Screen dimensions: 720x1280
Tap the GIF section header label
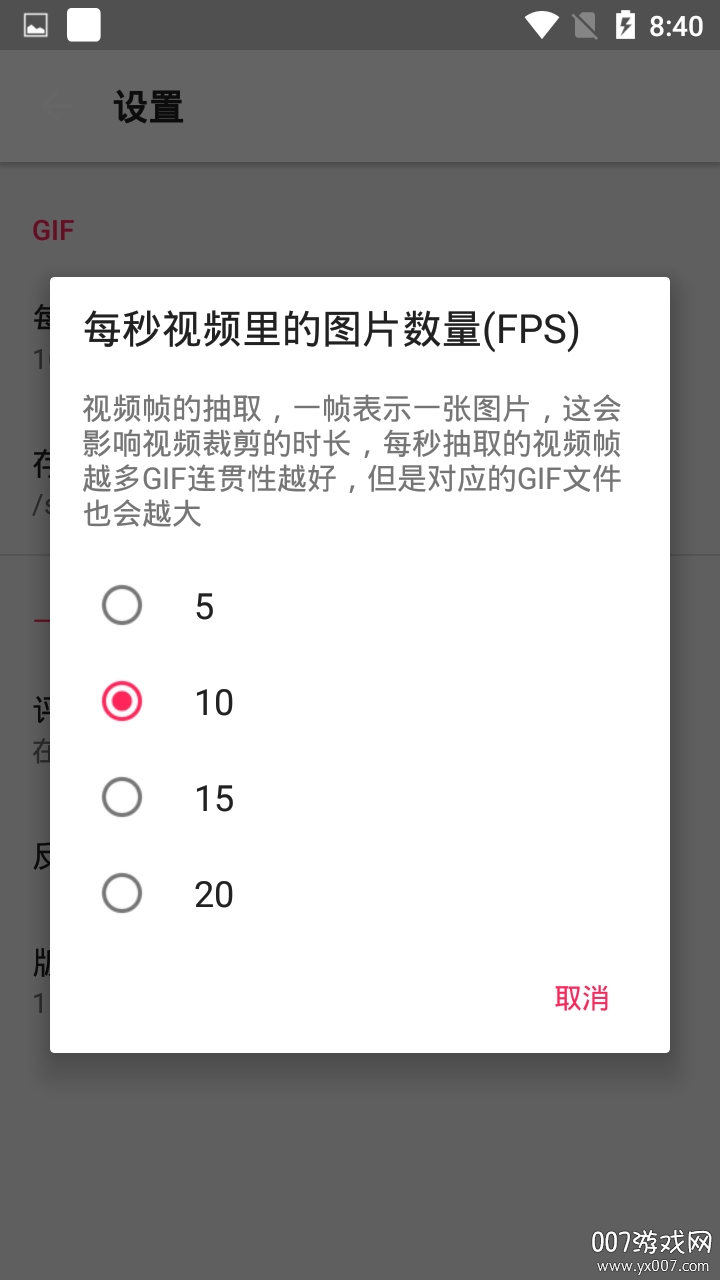click(x=54, y=229)
